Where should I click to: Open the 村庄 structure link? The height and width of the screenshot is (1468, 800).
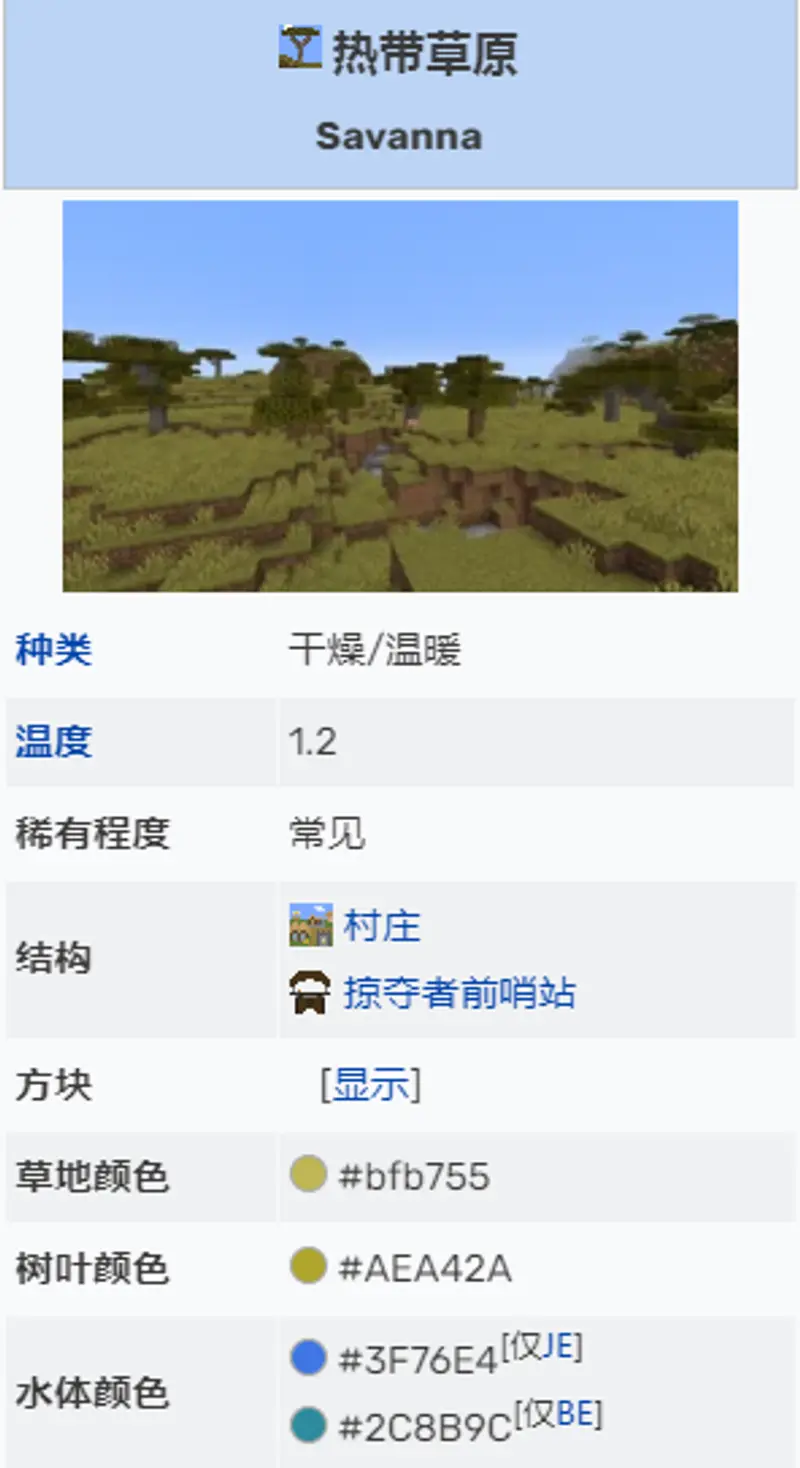point(381,926)
